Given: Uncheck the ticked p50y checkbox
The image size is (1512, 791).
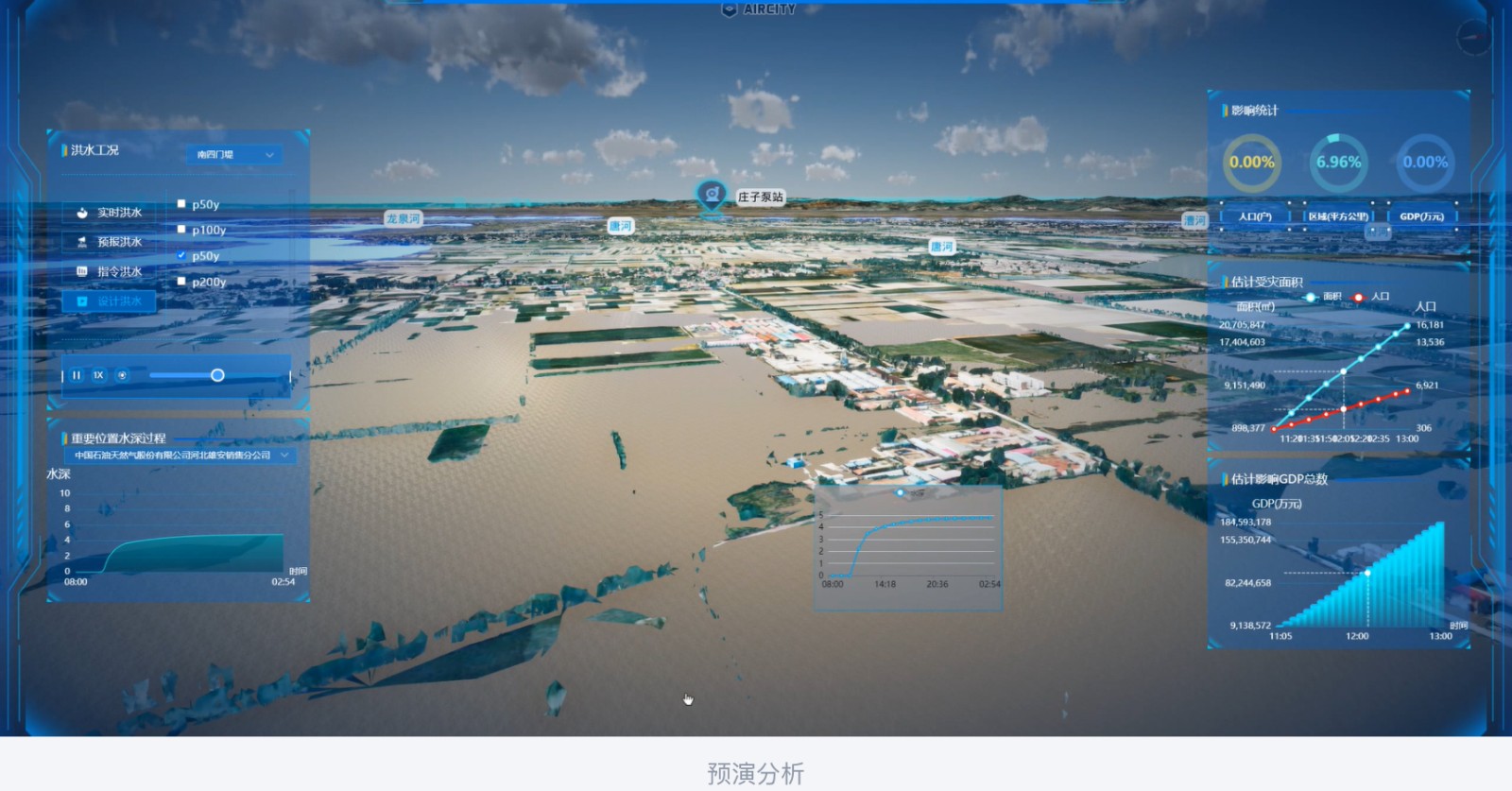Looking at the screenshot, I should (181, 255).
